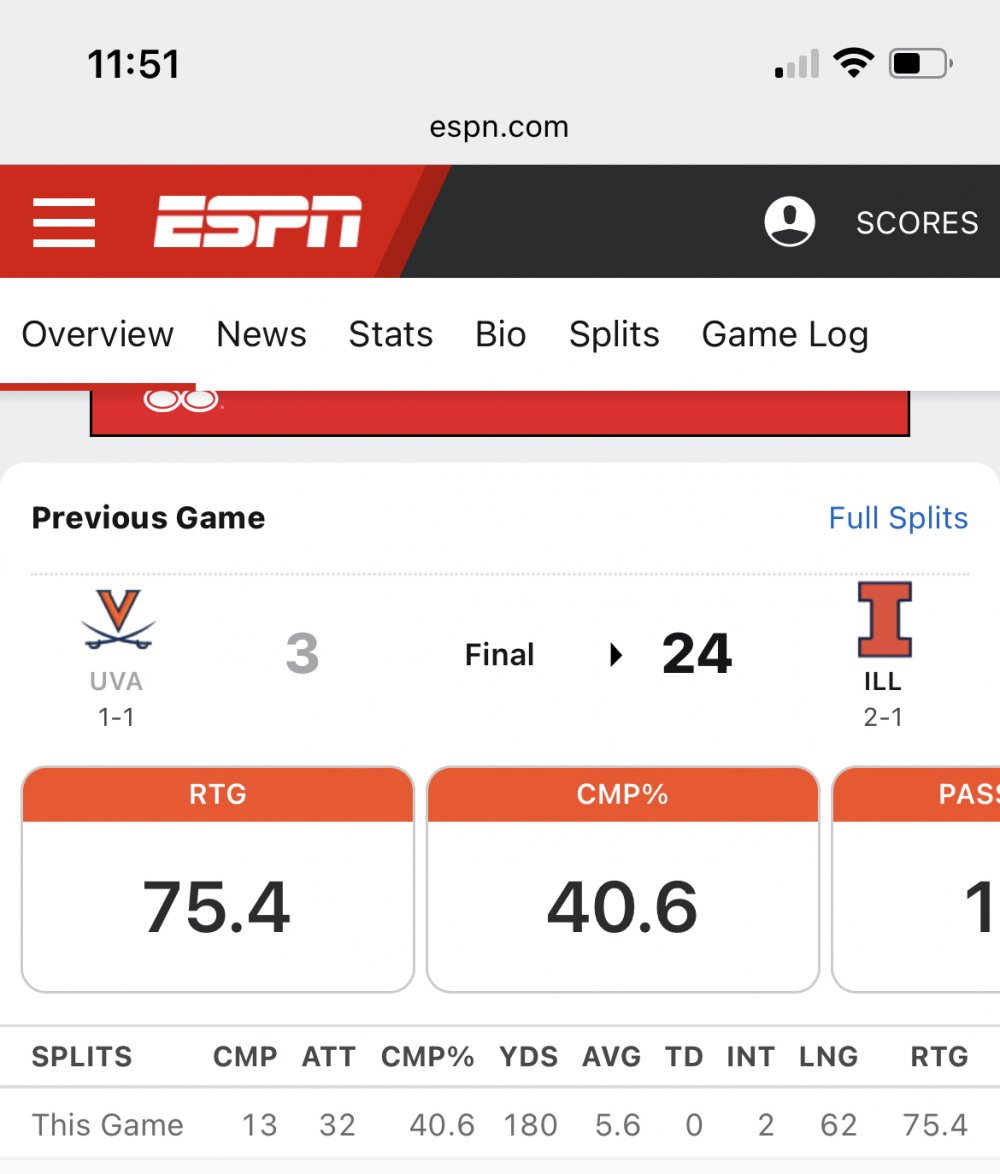View the Bio tab

pos(500,334)
